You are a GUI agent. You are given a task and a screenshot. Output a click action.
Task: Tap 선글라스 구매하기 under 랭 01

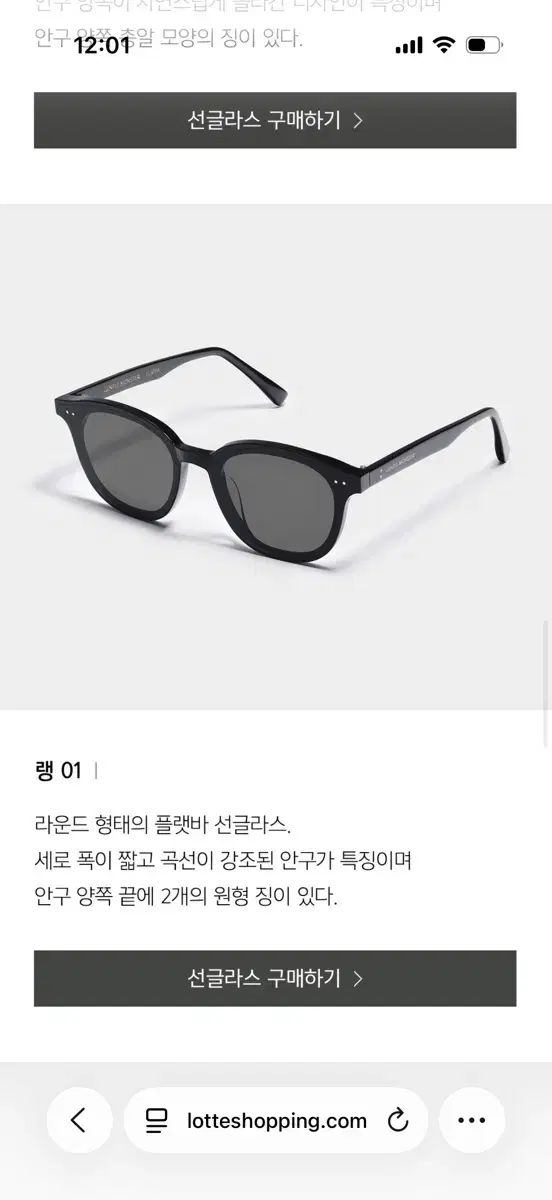coord(275,978)
